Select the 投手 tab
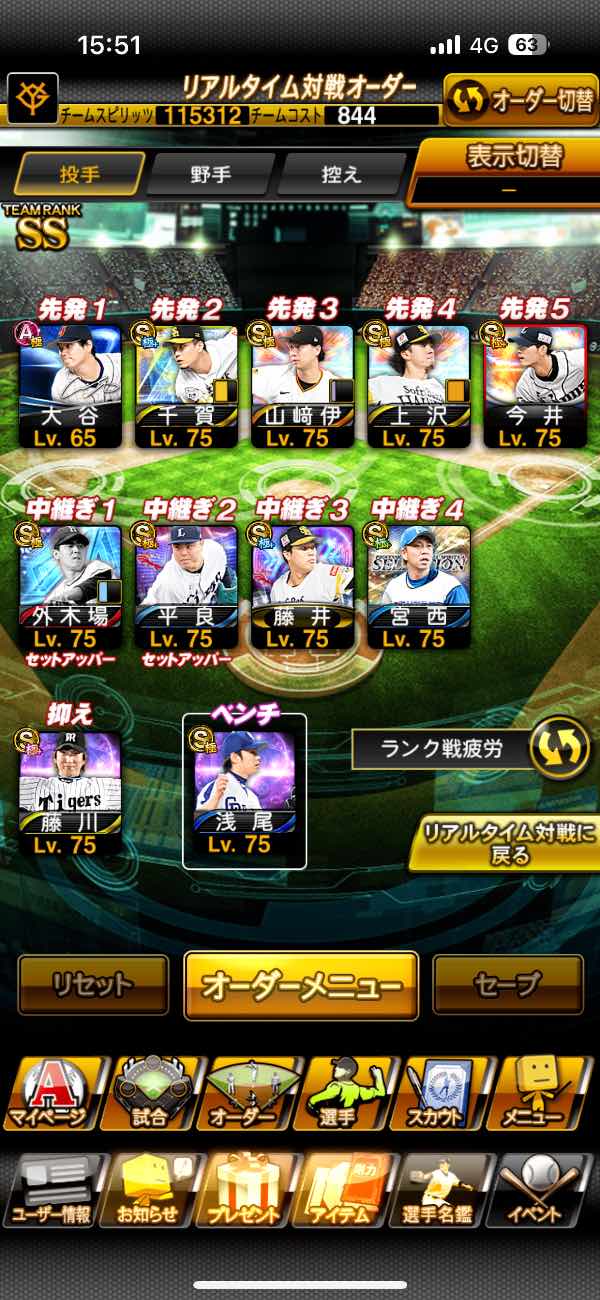Viewport: 600px width, 1300px height. click(77, 174)
